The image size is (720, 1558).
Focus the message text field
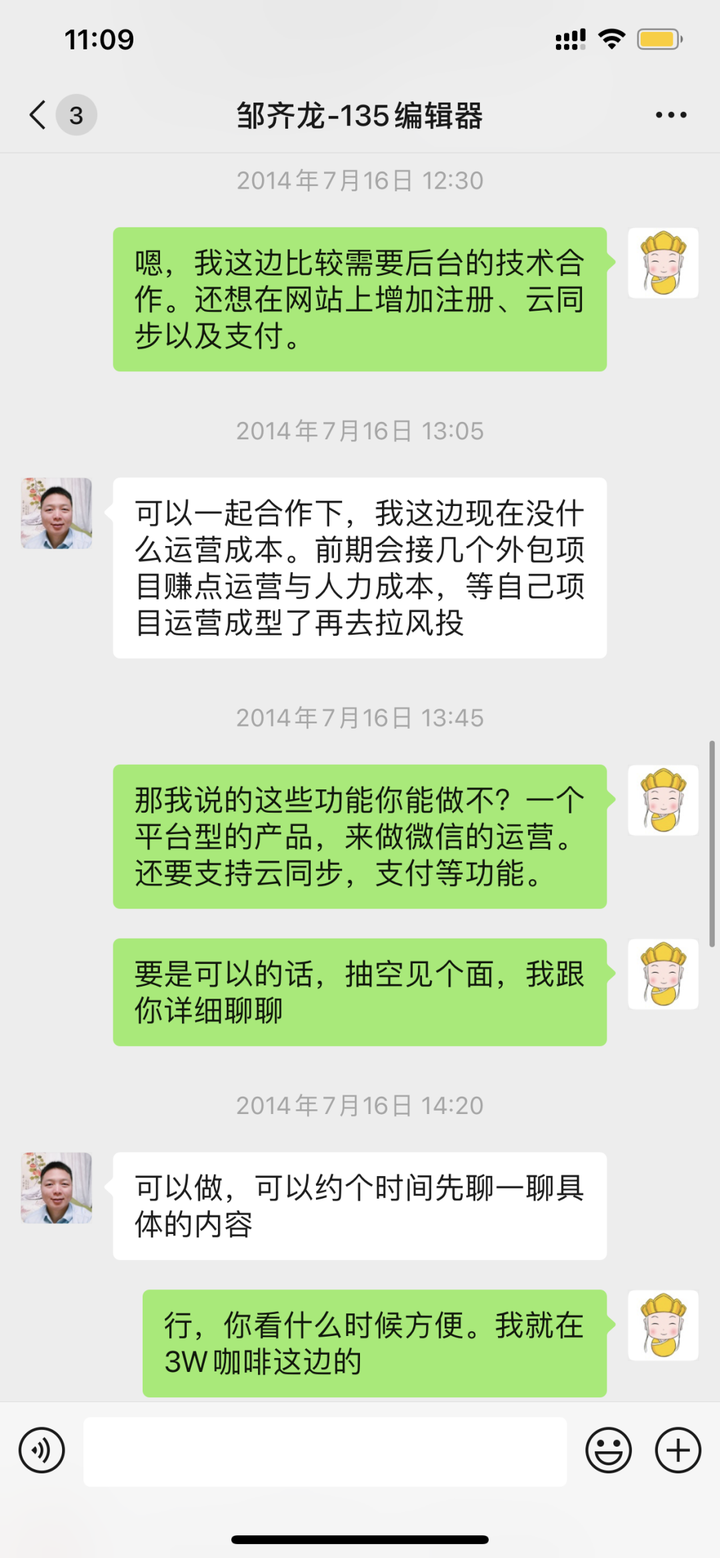(324, 1451)
